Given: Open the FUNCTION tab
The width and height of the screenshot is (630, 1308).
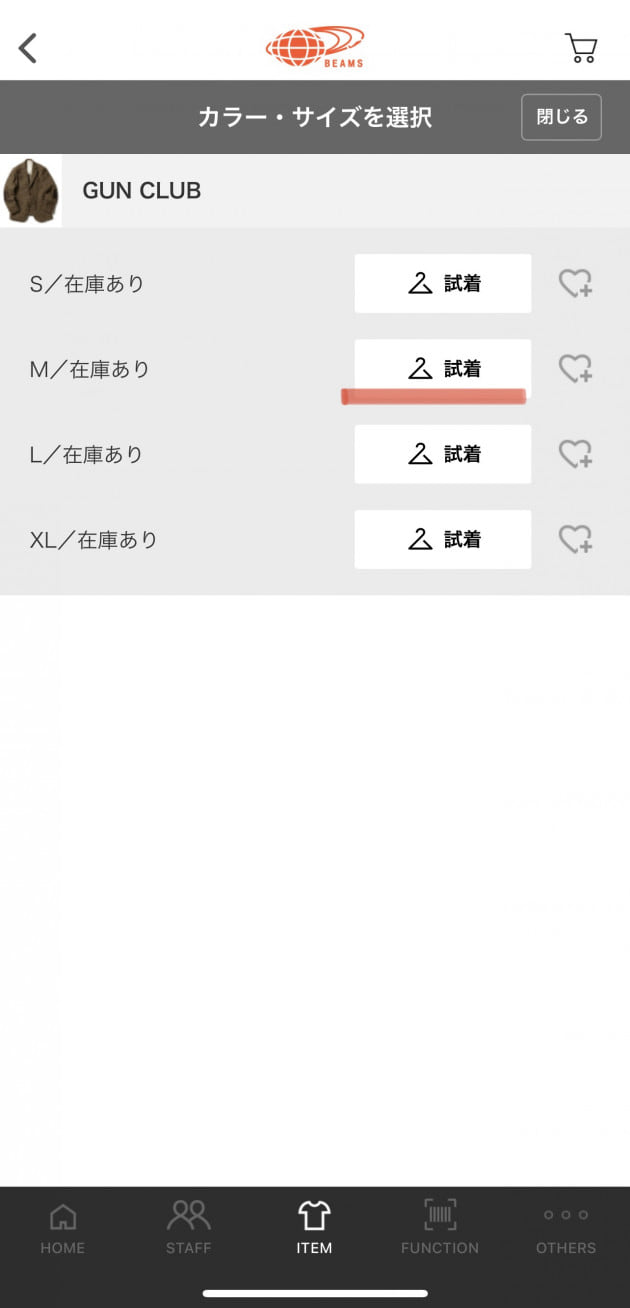Looking at the screenshot, I should [440, 1228].
